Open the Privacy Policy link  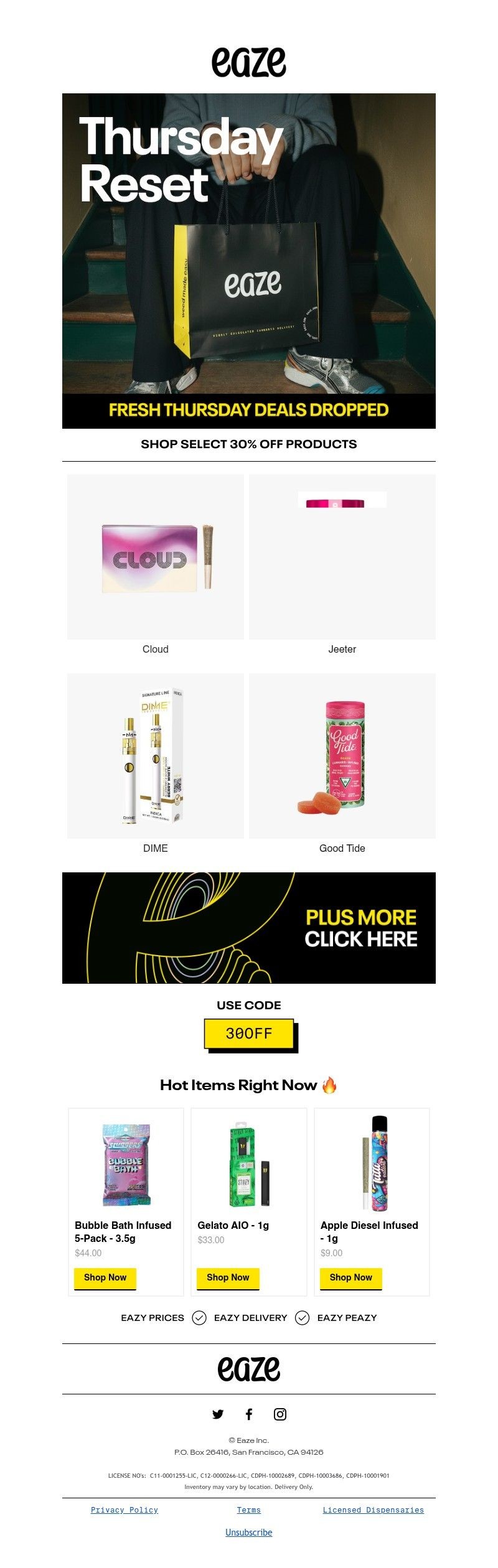(125, 1510)
